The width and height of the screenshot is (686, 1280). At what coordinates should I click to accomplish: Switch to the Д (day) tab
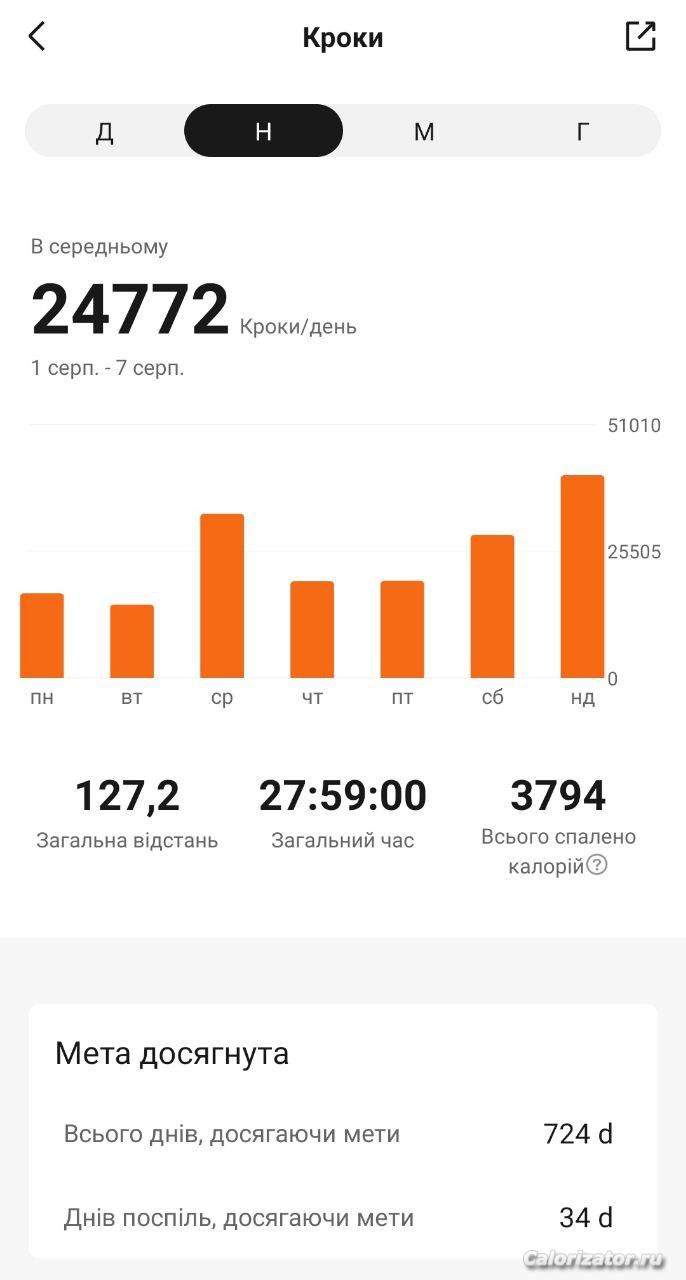click(104, 131)
